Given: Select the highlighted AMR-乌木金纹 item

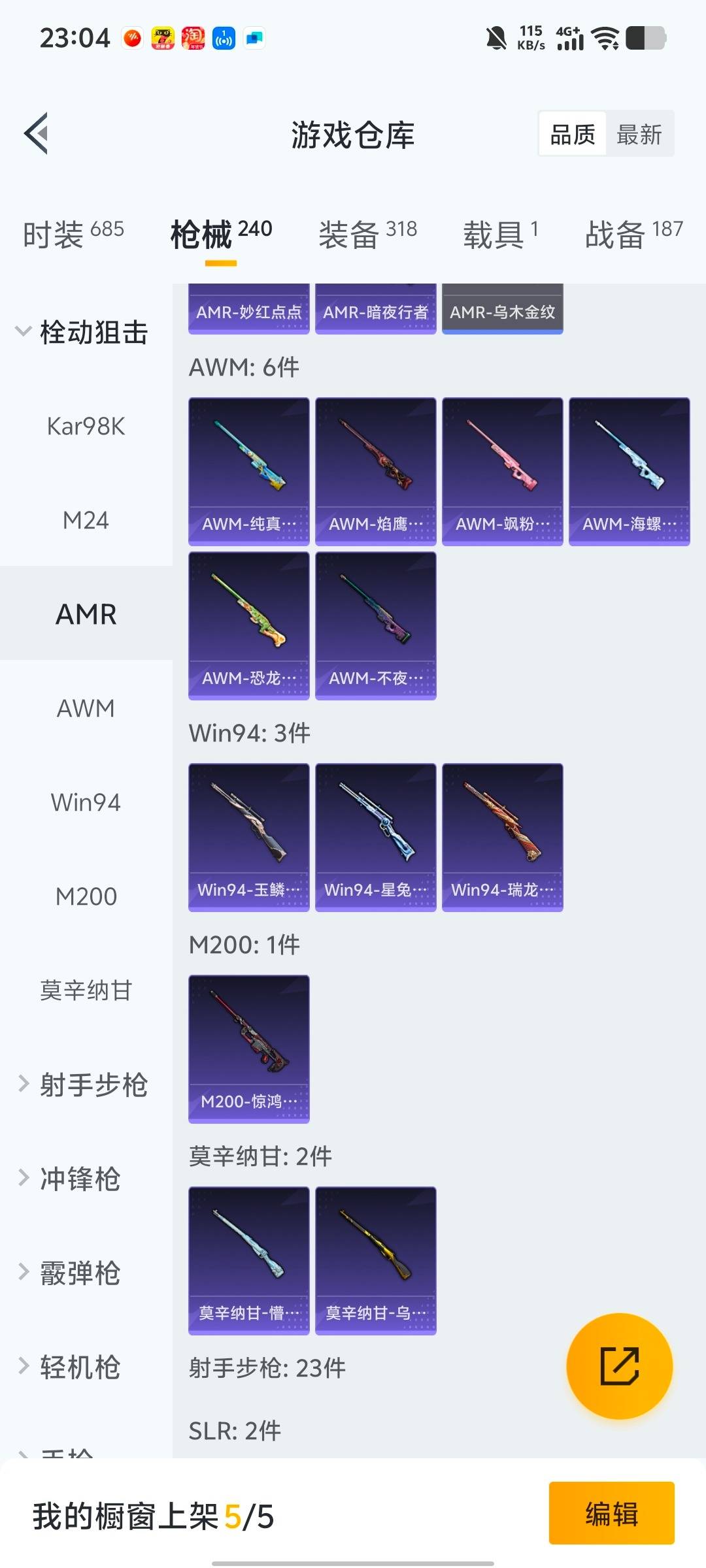Looking at the screenshot, I should pos(502,312).
